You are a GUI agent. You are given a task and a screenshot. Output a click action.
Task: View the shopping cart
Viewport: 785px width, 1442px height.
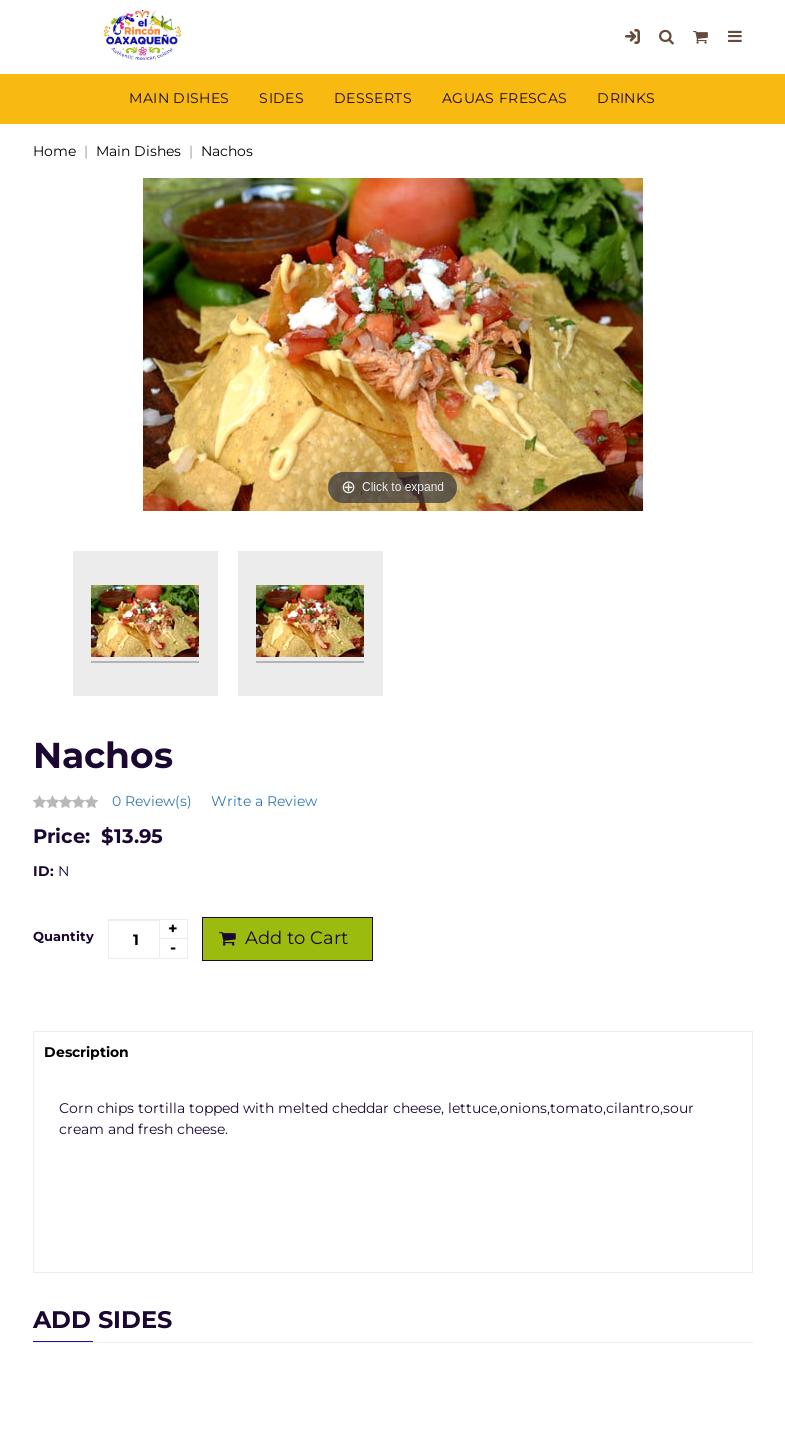700,37
